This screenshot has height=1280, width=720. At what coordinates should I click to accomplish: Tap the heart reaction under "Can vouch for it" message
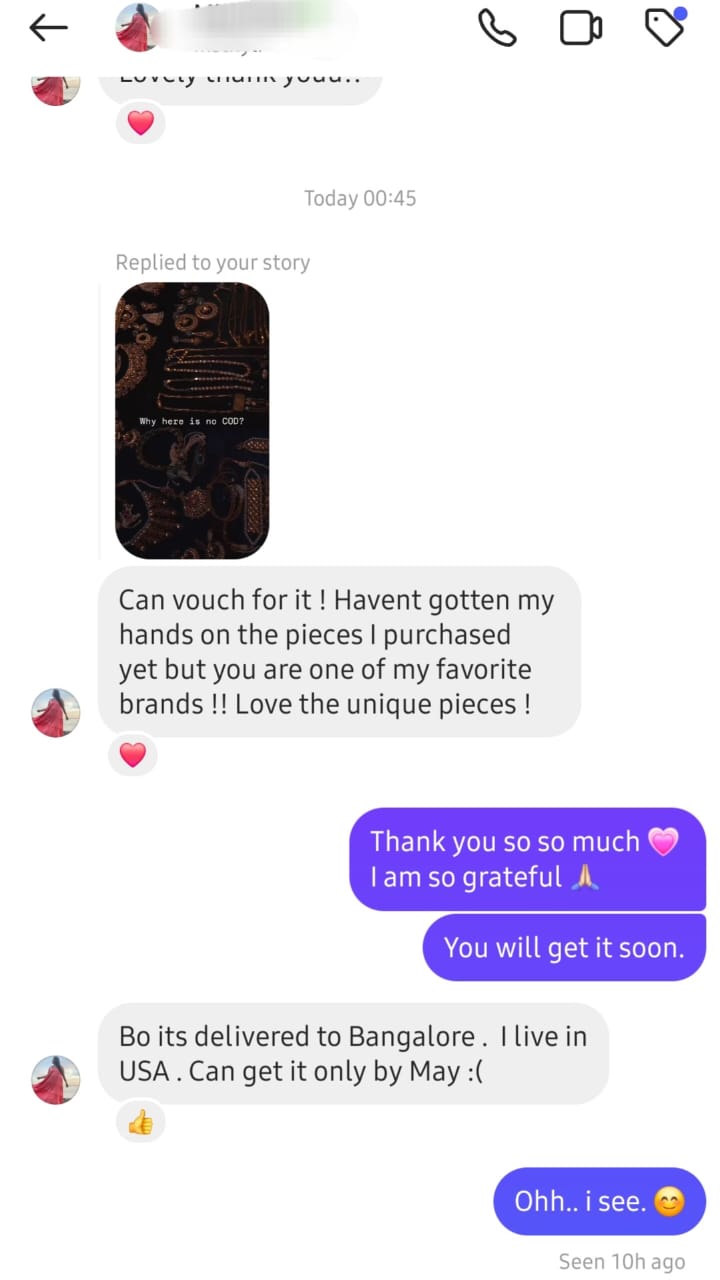coord(133,755)
